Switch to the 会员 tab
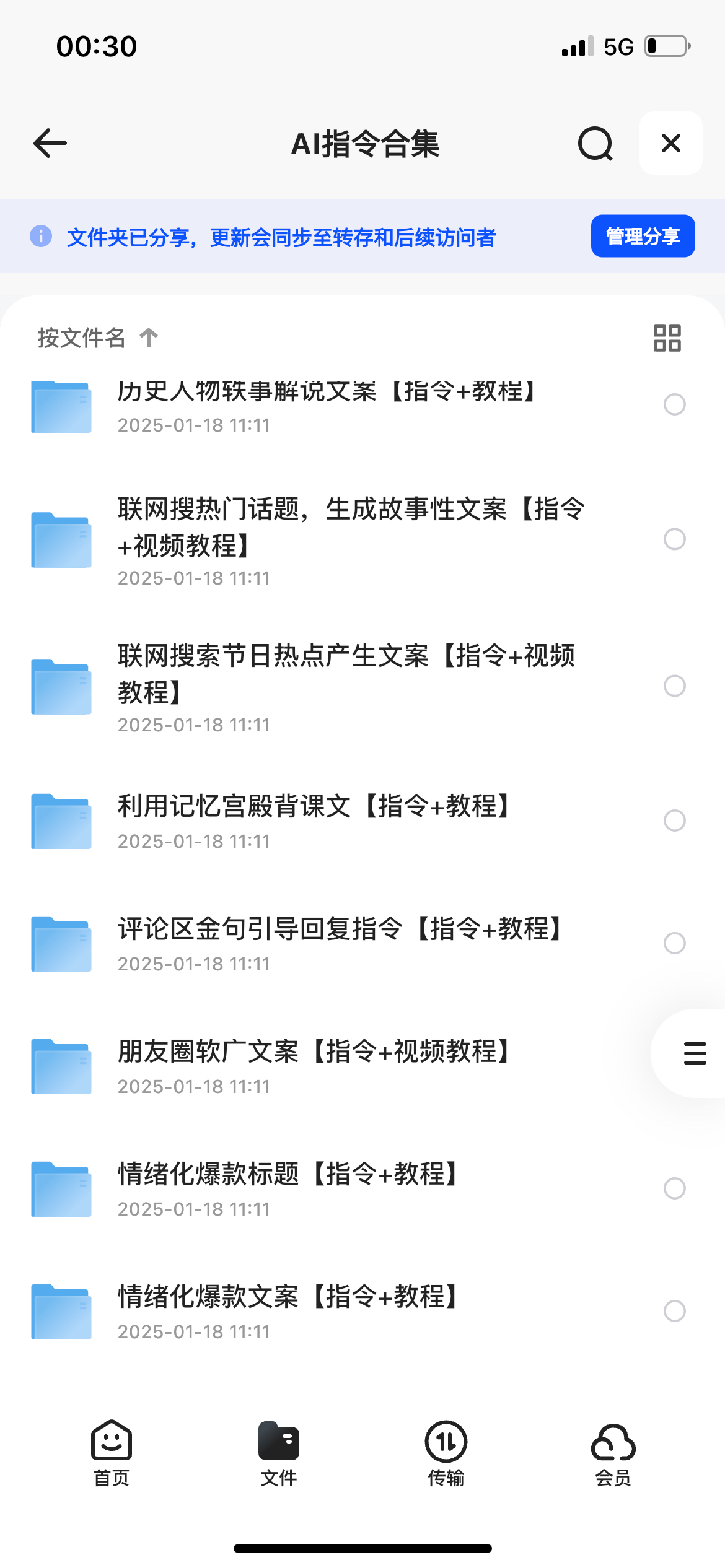725x1568 pixels. coord(613,1453)
